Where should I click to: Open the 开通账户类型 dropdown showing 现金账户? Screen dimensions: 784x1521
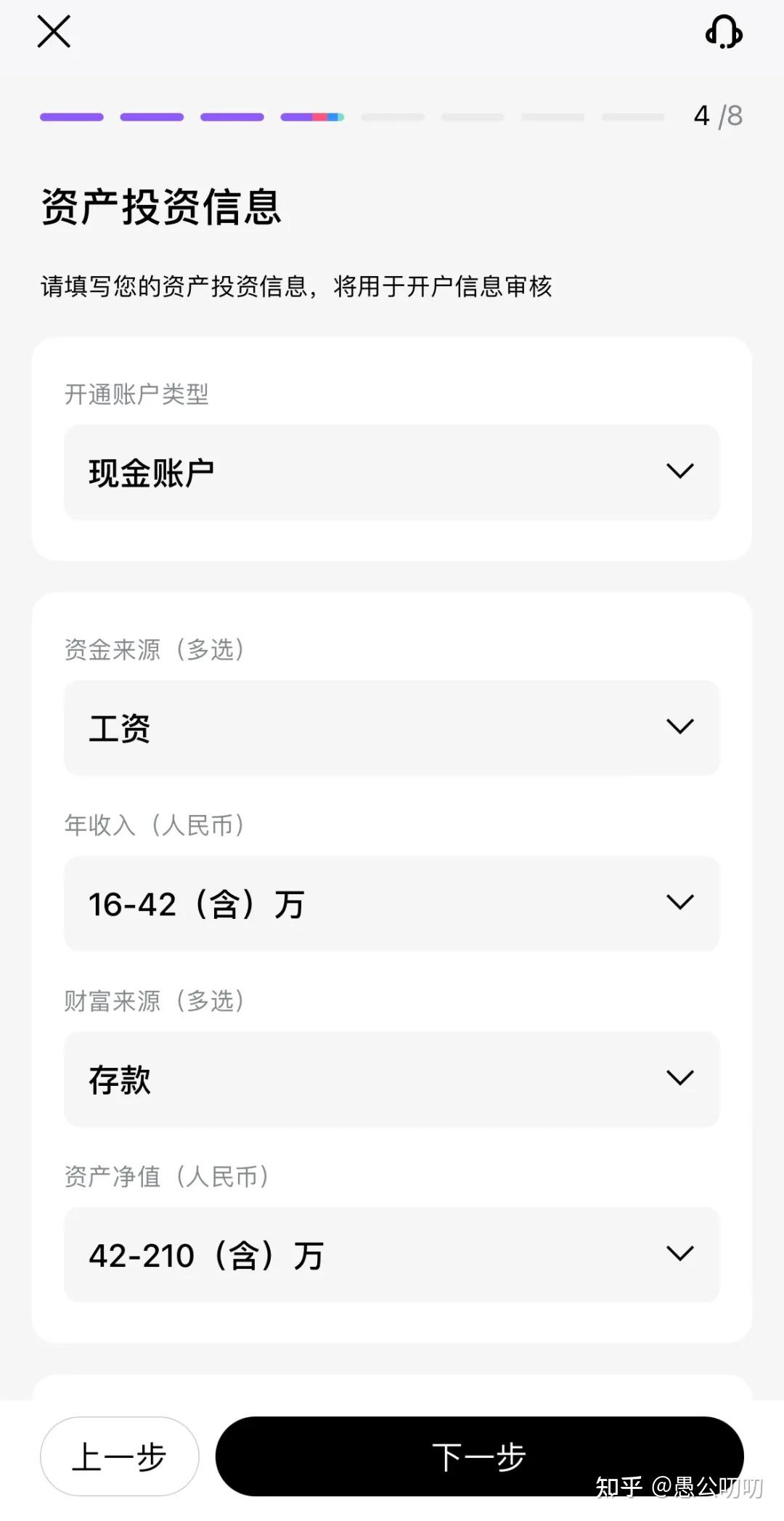(392, 472)
